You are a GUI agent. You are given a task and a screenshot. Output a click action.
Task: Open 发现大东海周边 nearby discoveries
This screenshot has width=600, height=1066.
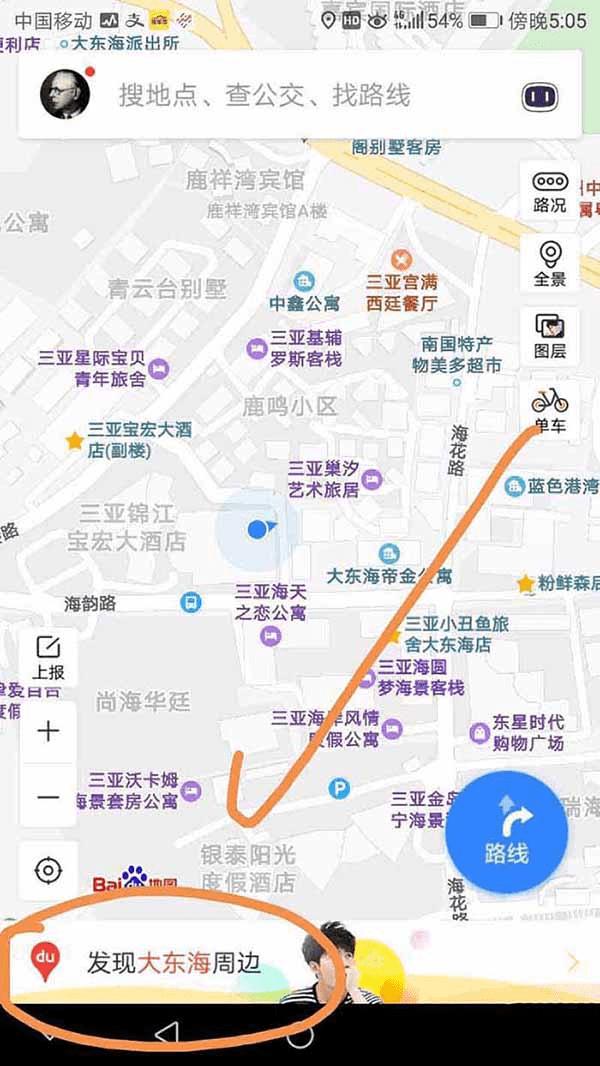click(175, 962)
